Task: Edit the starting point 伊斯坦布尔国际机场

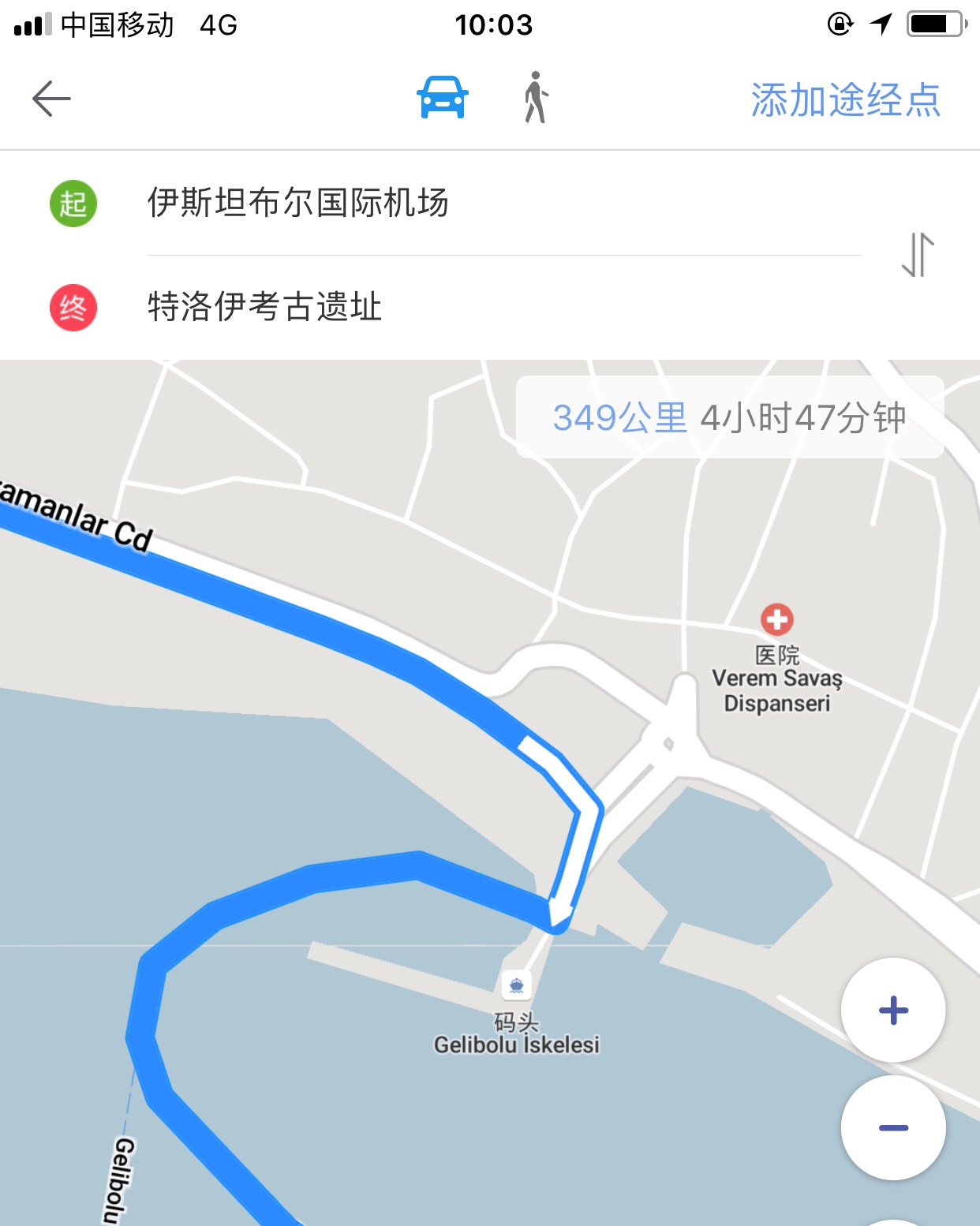Action: (x=298, y=203)
